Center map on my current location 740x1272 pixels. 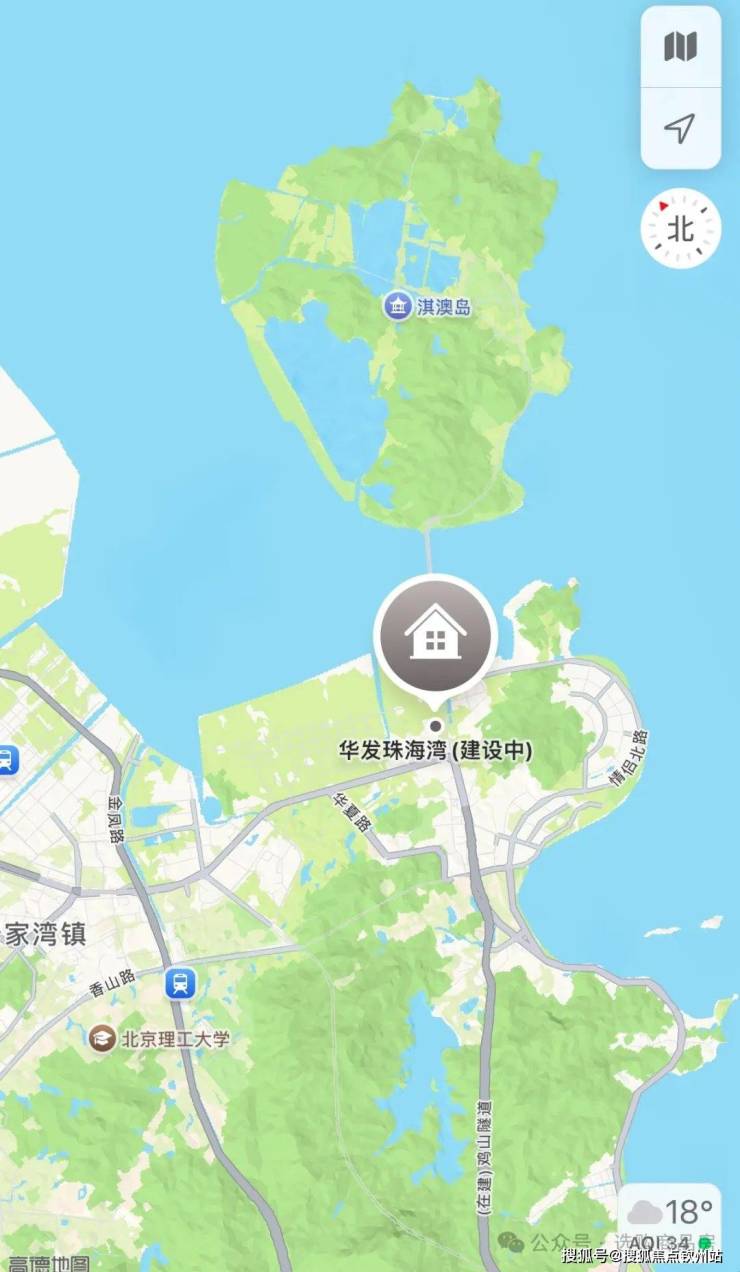[680, 128]
